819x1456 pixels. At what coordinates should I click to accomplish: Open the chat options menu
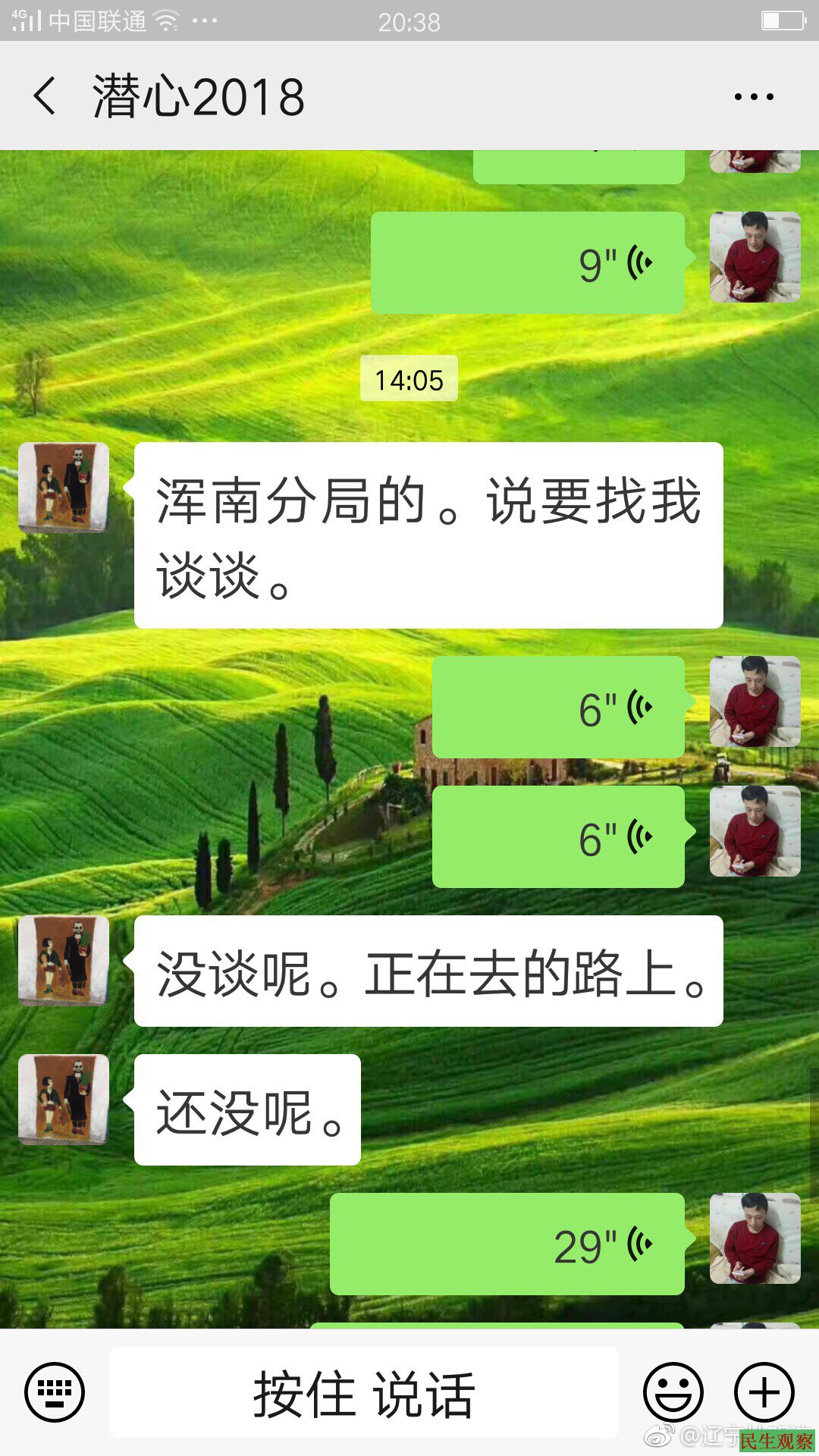coord(754,96)
